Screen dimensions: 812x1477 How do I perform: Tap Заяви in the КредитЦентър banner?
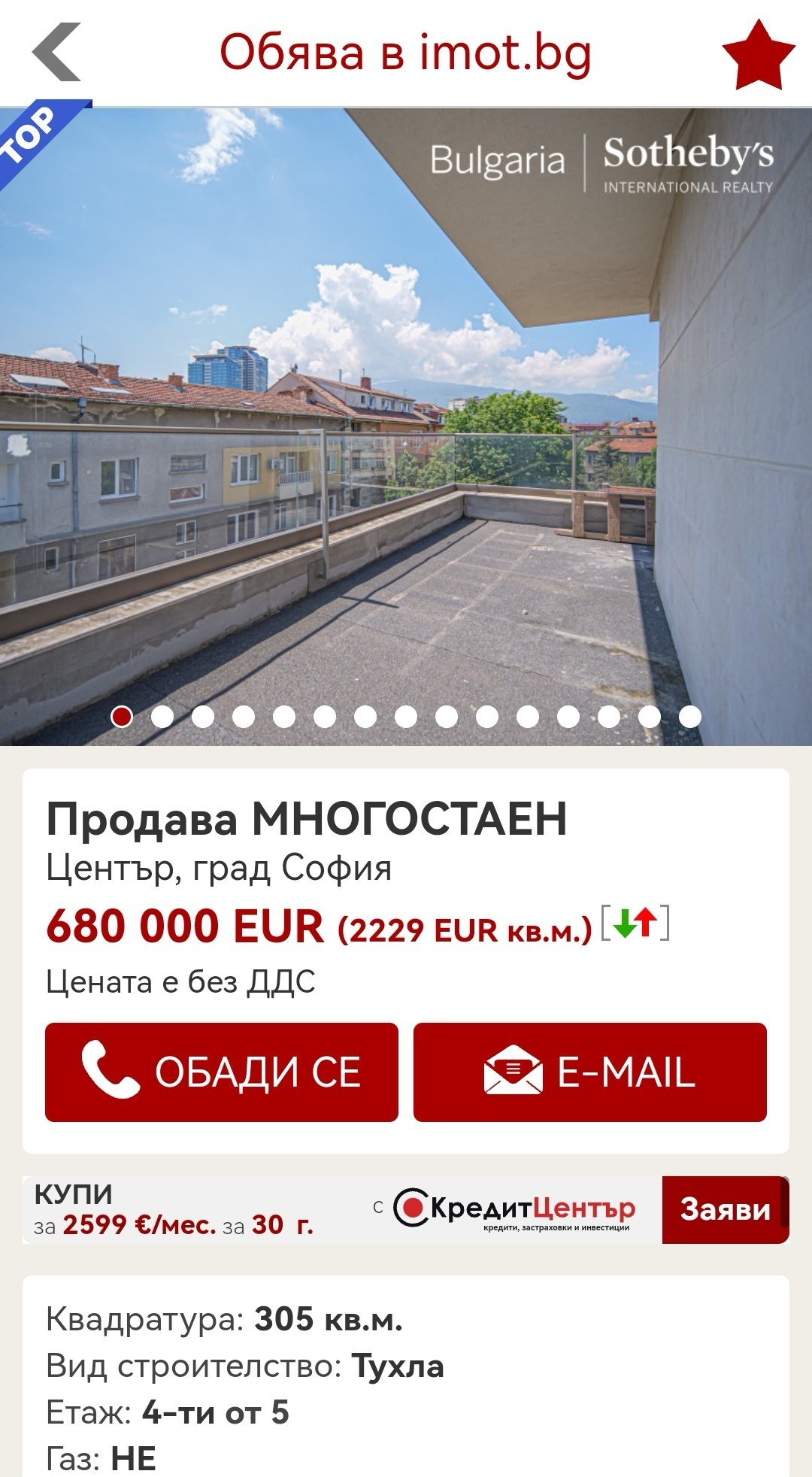[725, 1209]
